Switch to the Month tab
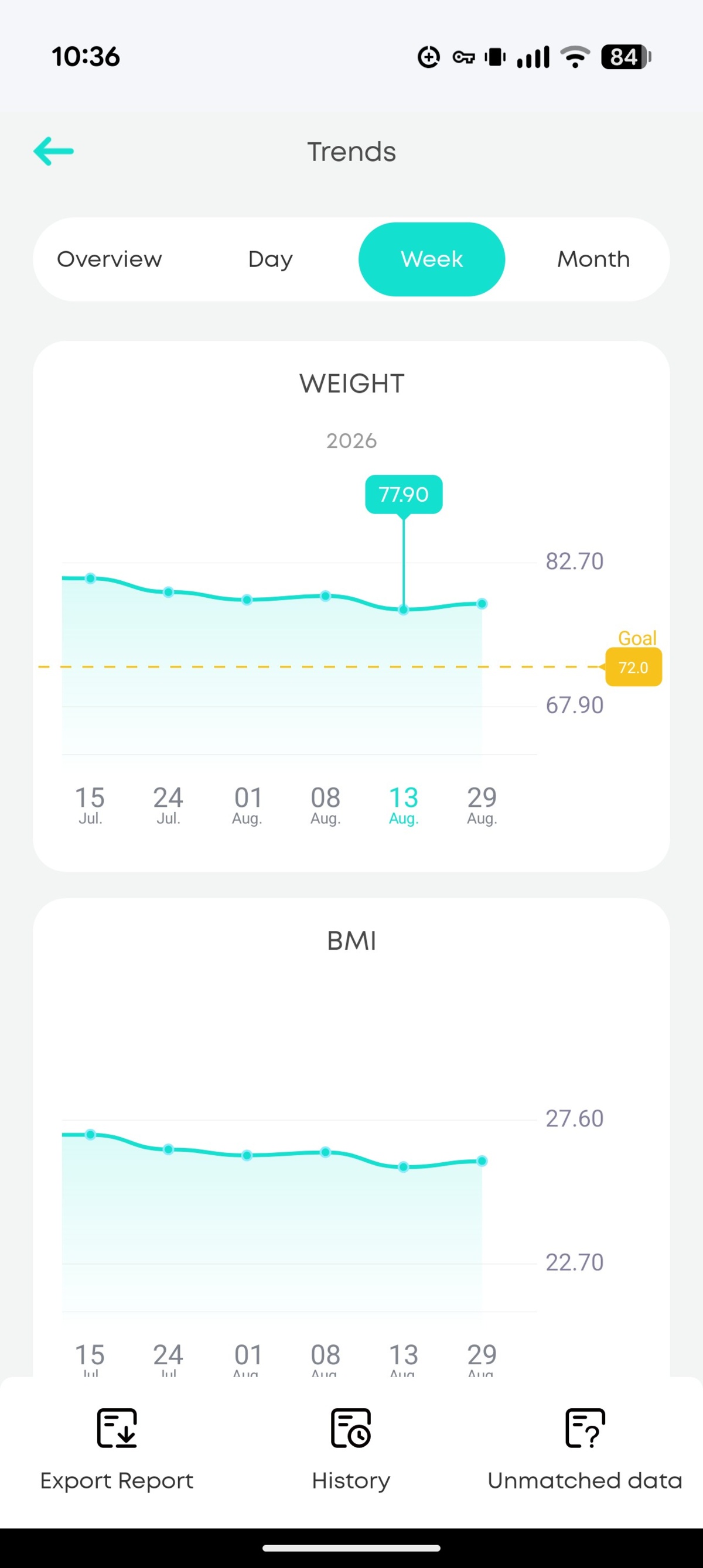The height and width of the screenshot is (1568, 703). coord(593,259)
